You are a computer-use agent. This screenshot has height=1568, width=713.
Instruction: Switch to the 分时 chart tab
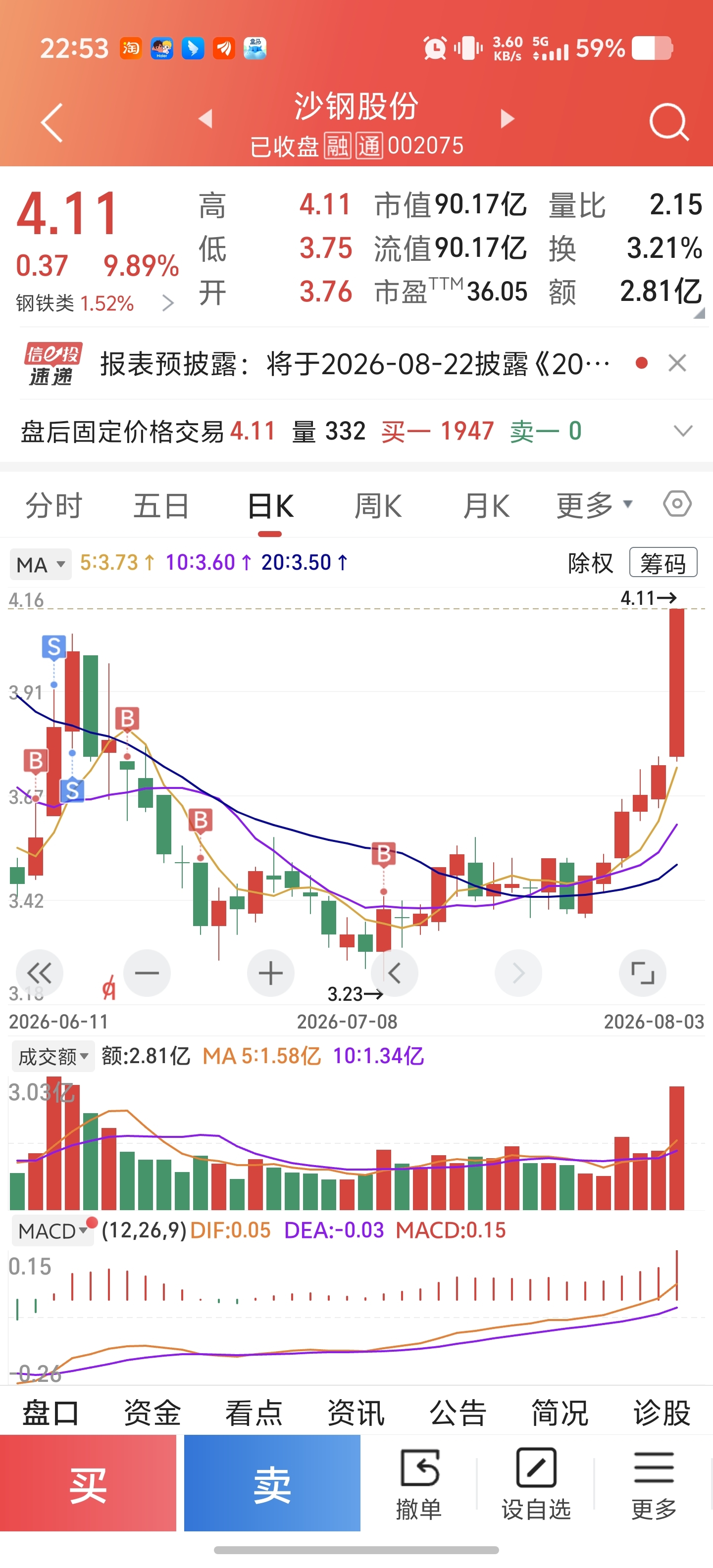click(x=53, y=506)
